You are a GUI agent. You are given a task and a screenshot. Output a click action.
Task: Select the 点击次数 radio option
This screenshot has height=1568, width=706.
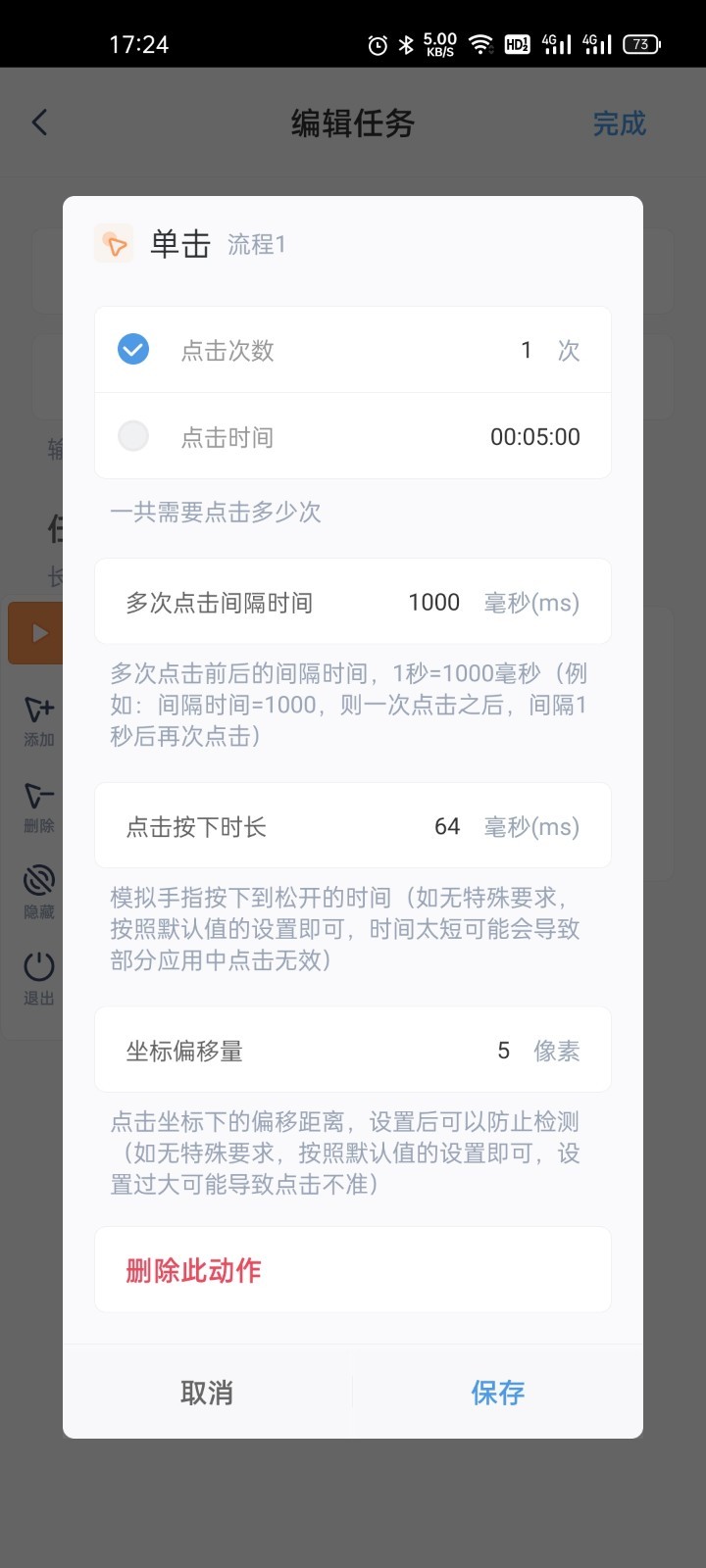click(x=133, y=349)
